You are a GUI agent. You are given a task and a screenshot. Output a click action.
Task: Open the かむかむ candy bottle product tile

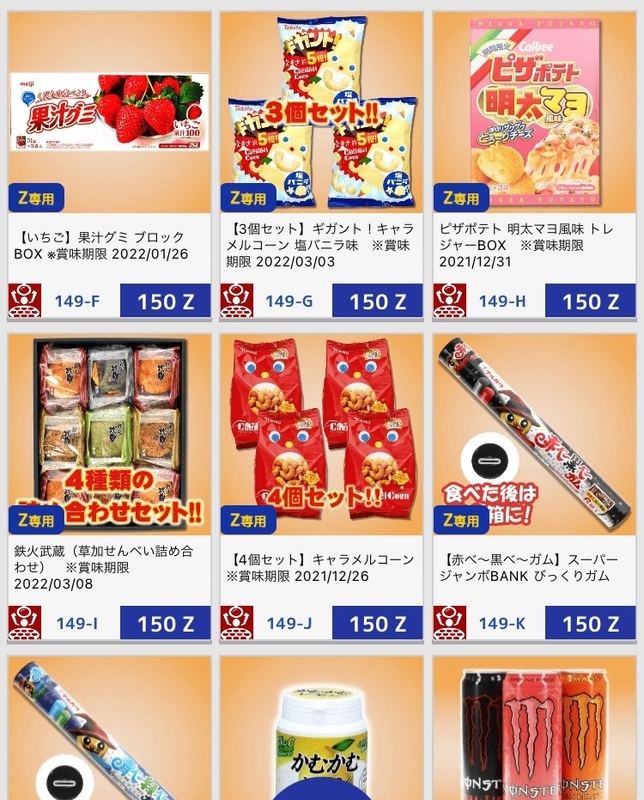click(x=321, y=735)
